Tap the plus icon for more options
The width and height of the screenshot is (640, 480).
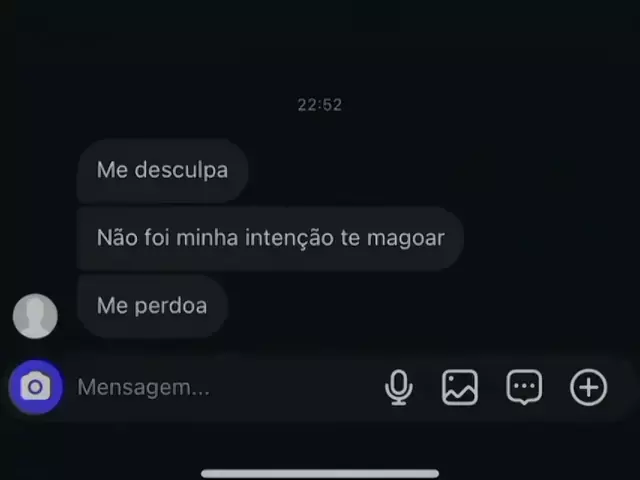588,387
